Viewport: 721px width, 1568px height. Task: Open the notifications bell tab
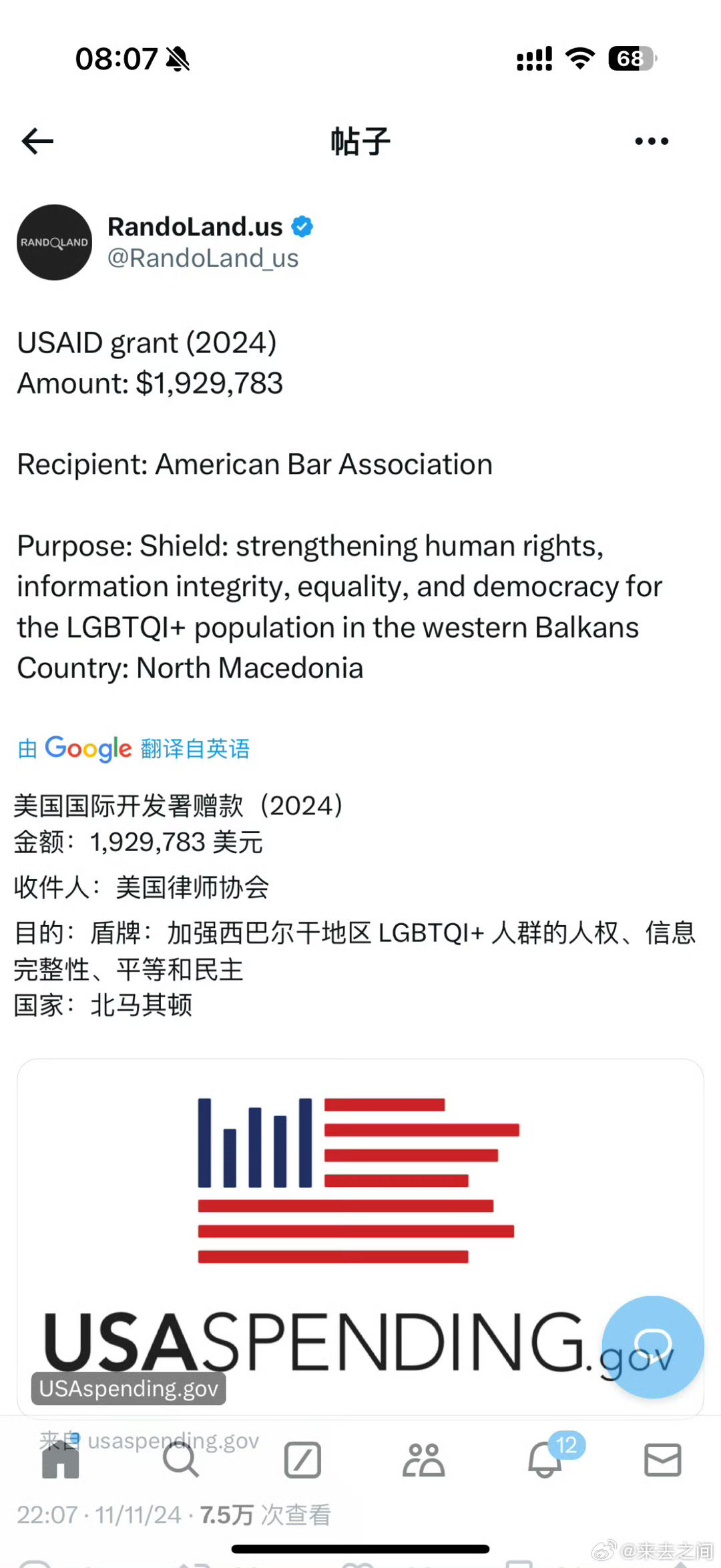[x=545, y=1459]
